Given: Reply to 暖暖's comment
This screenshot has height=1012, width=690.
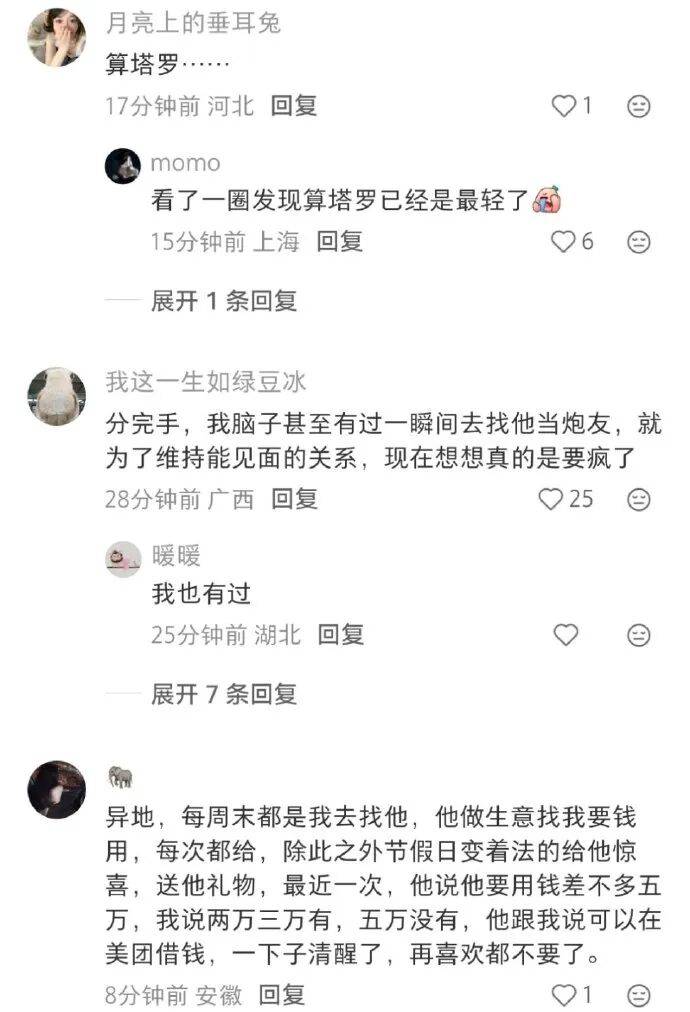Looking at the screenshot, I should (340, 634).
